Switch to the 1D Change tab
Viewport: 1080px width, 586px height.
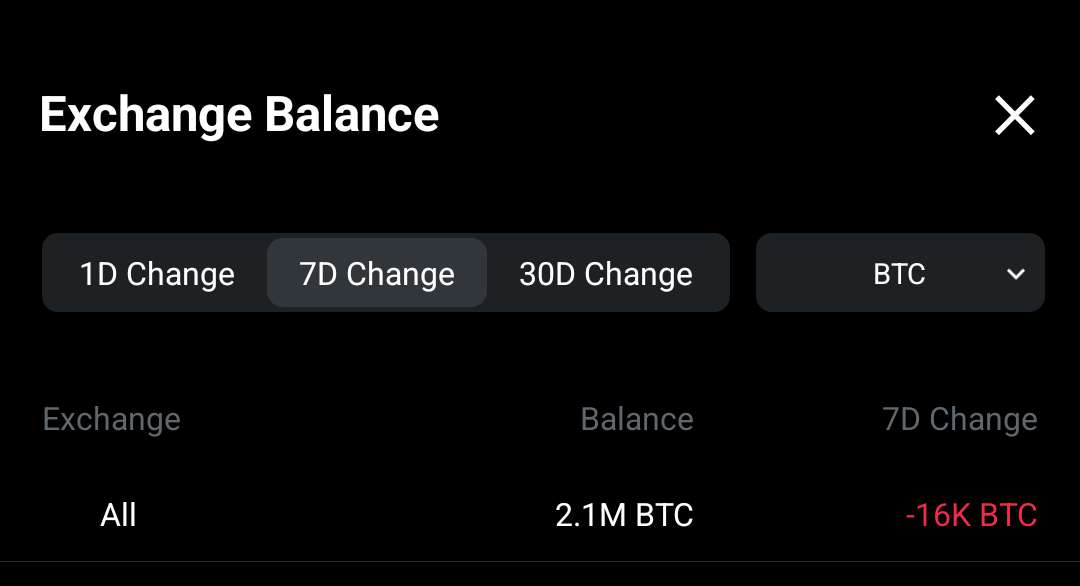tap(157, 273)
